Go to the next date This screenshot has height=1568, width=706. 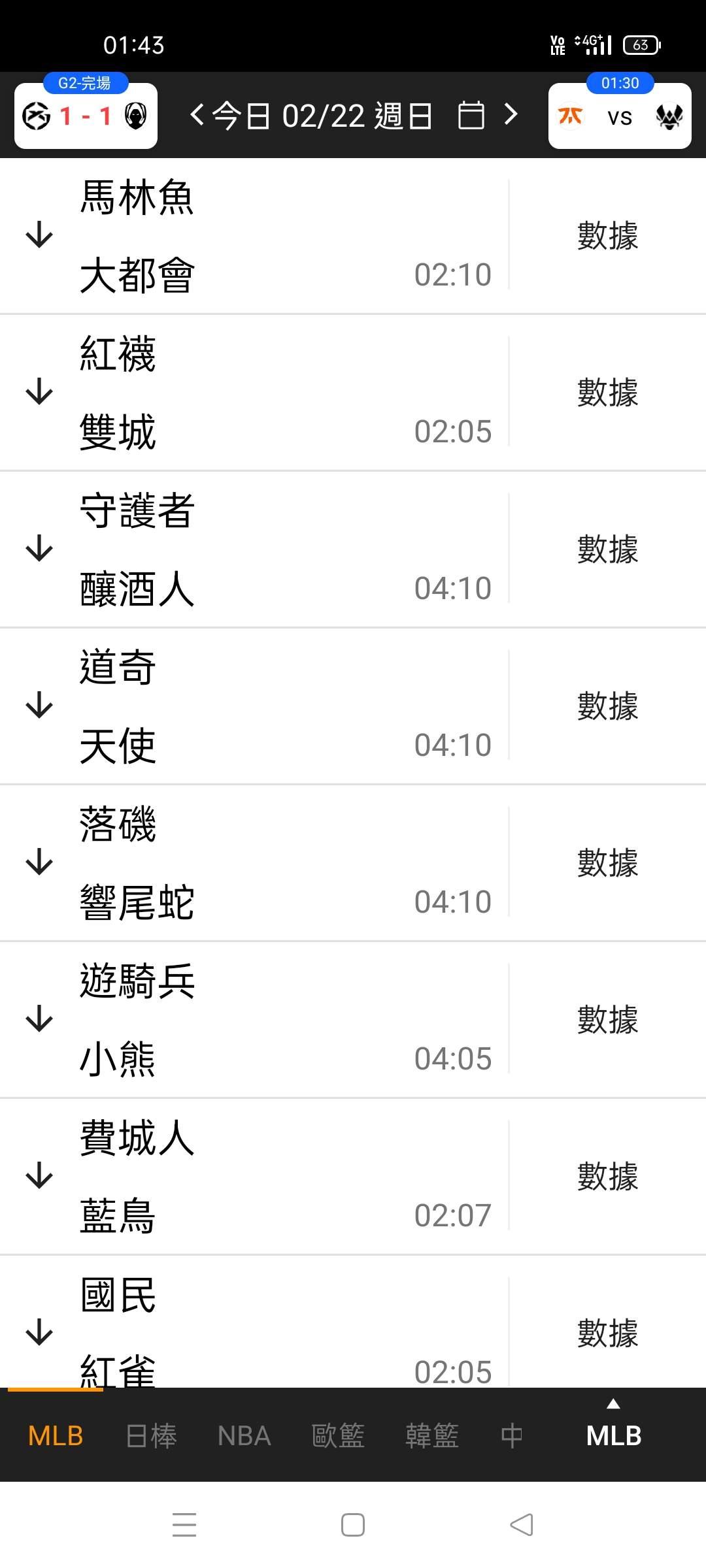[511, 116]
